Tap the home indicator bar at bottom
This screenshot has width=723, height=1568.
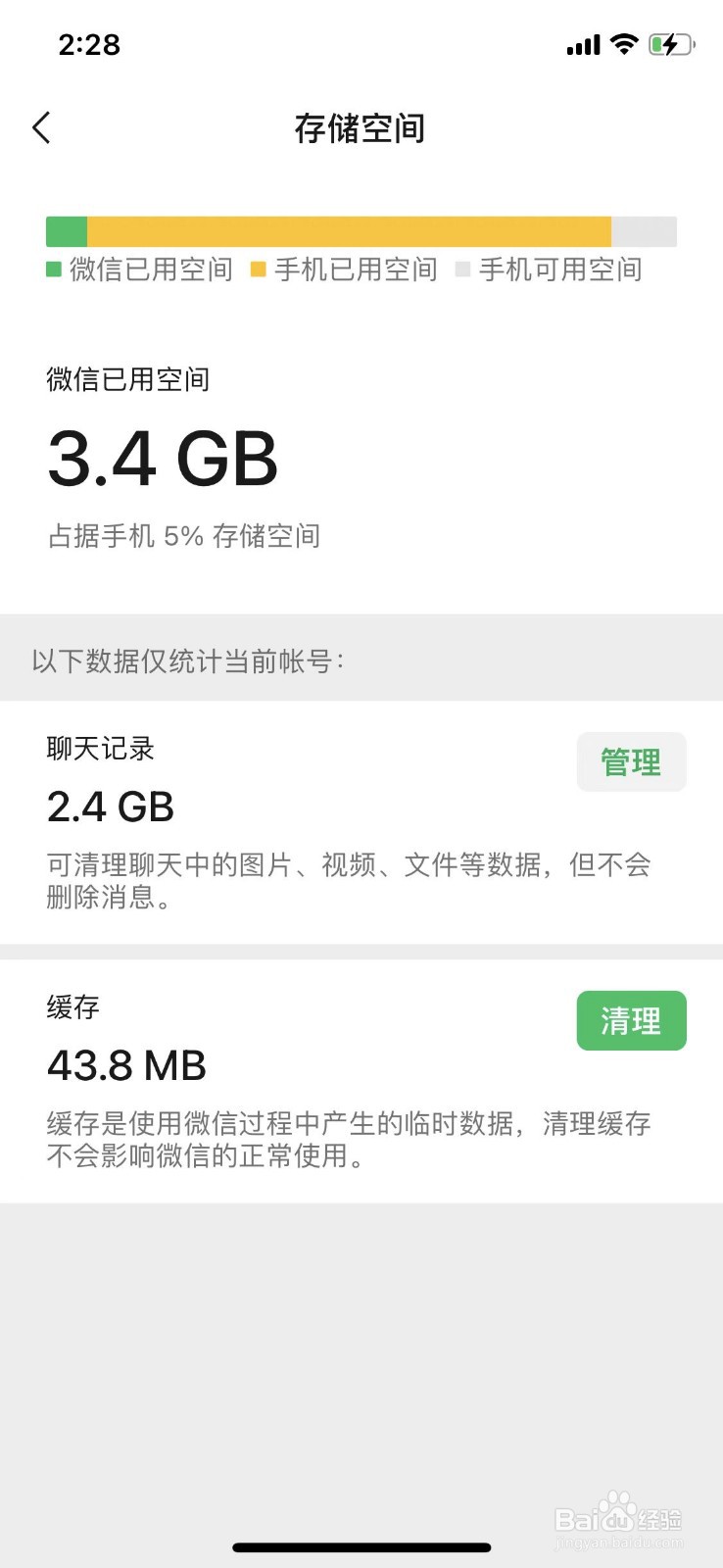pos(361,1546)
